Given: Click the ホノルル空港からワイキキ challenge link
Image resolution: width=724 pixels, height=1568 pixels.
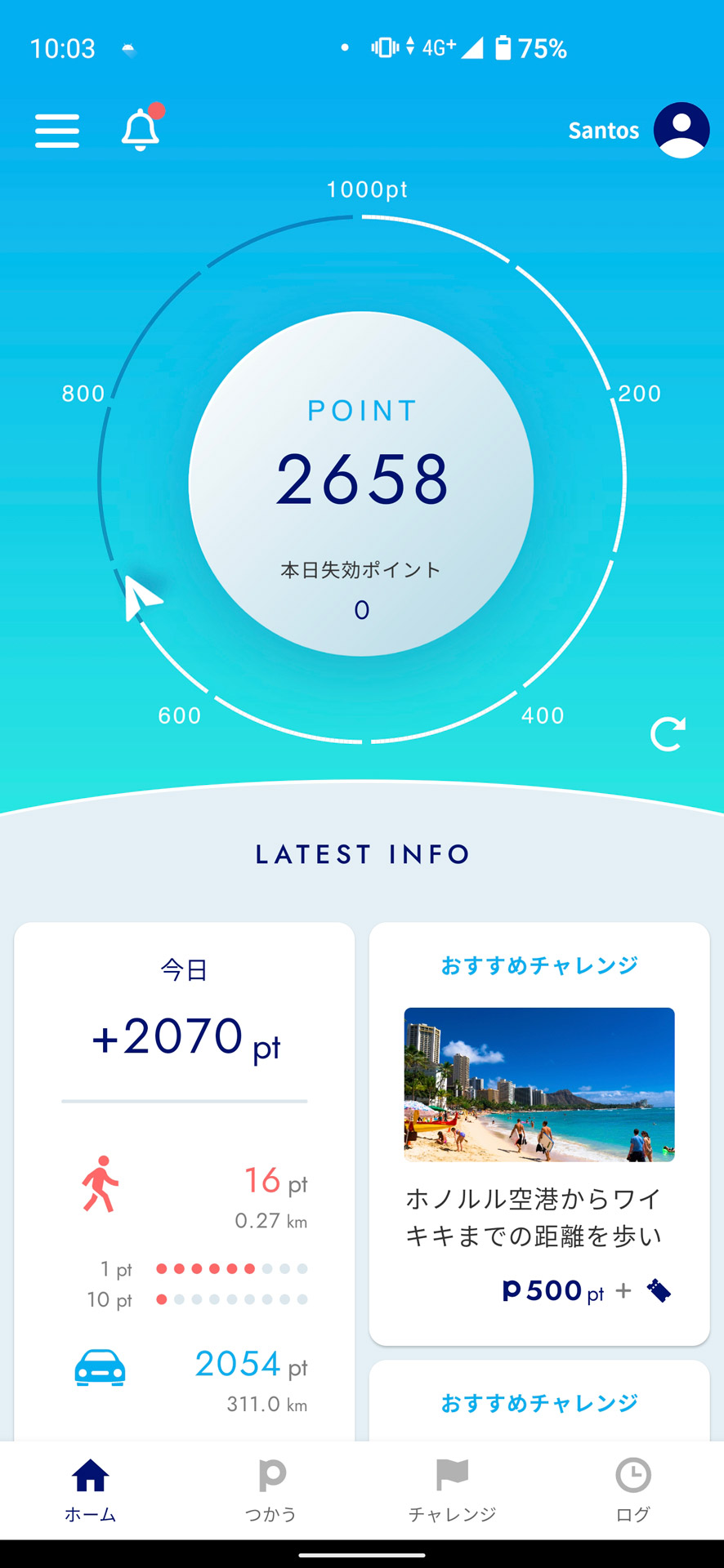Looking at the screenshot, I should pyautogui.click(x=535, y=1217).
